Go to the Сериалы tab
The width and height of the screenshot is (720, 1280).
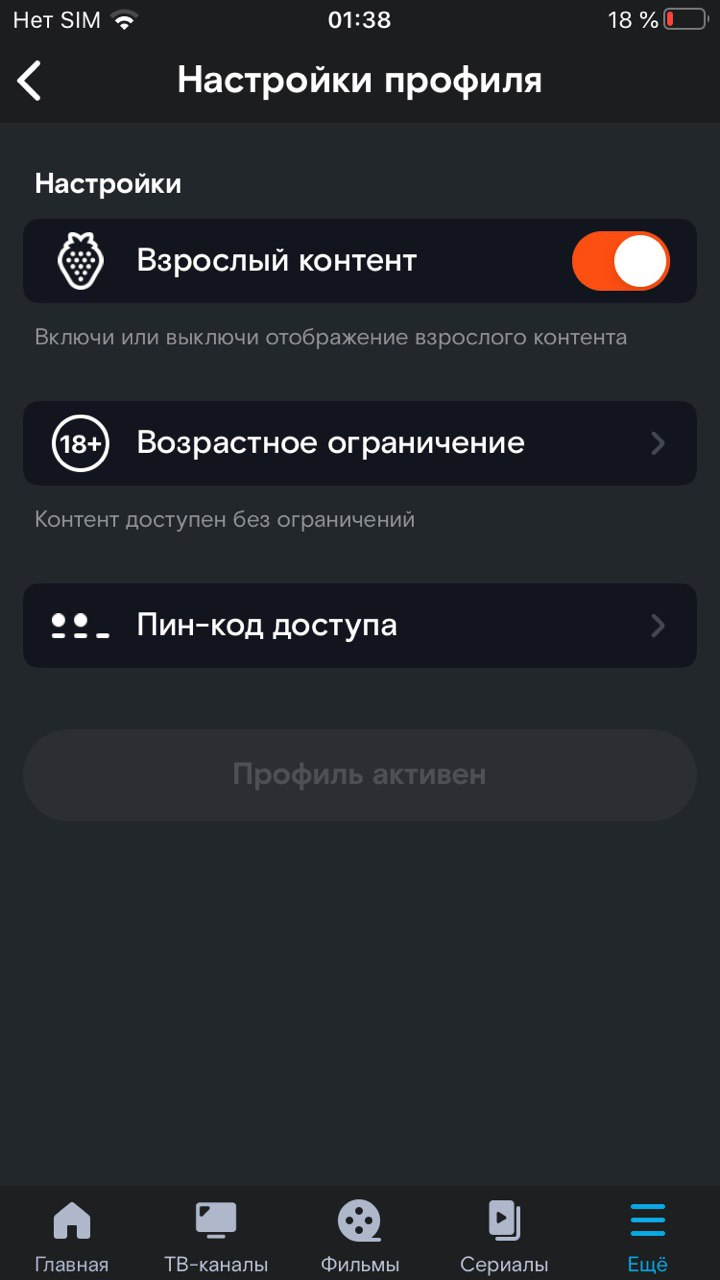coord(504,1235)
